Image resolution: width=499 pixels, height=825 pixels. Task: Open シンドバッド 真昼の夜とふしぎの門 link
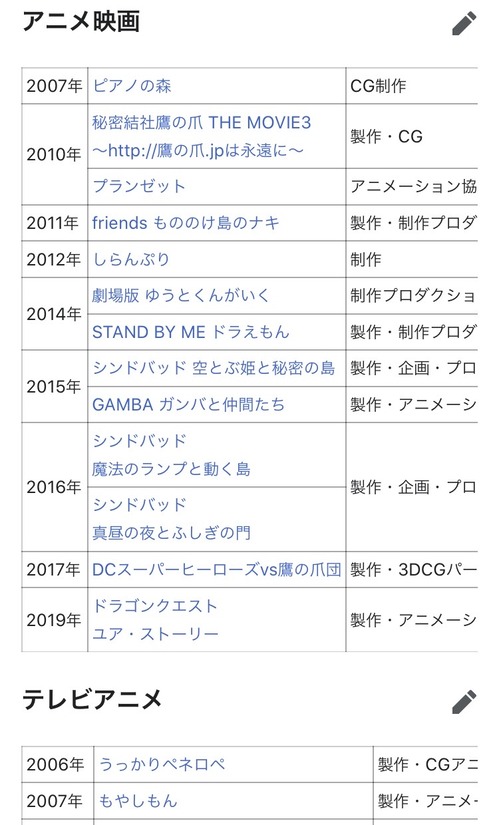(x=171, y=519)
